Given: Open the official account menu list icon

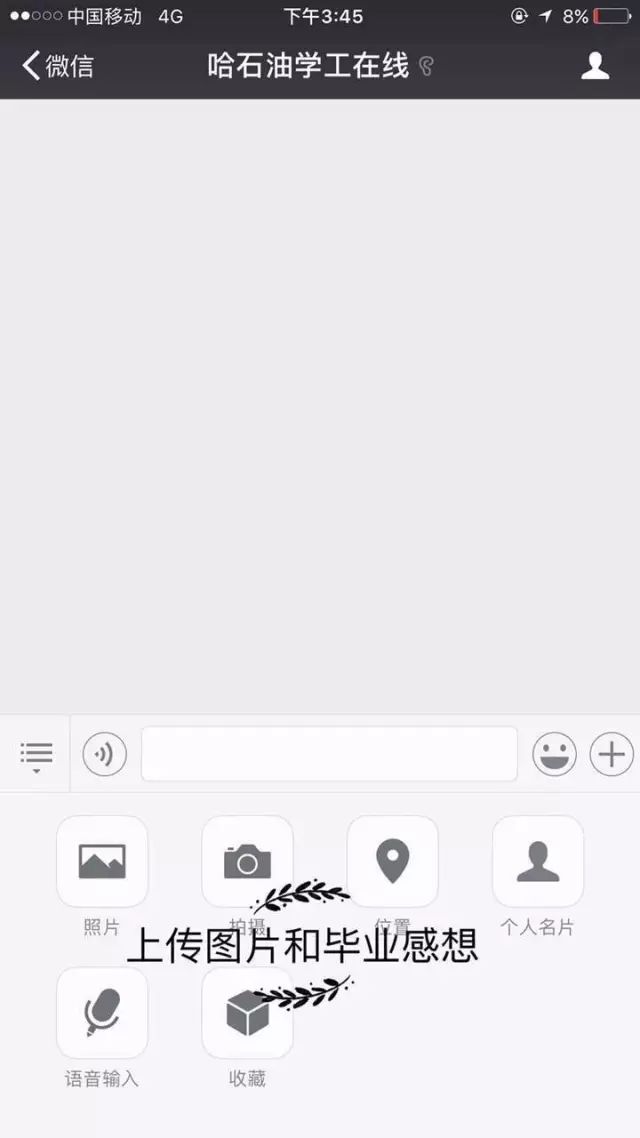Looking at the screenshot, I should 36,755.
